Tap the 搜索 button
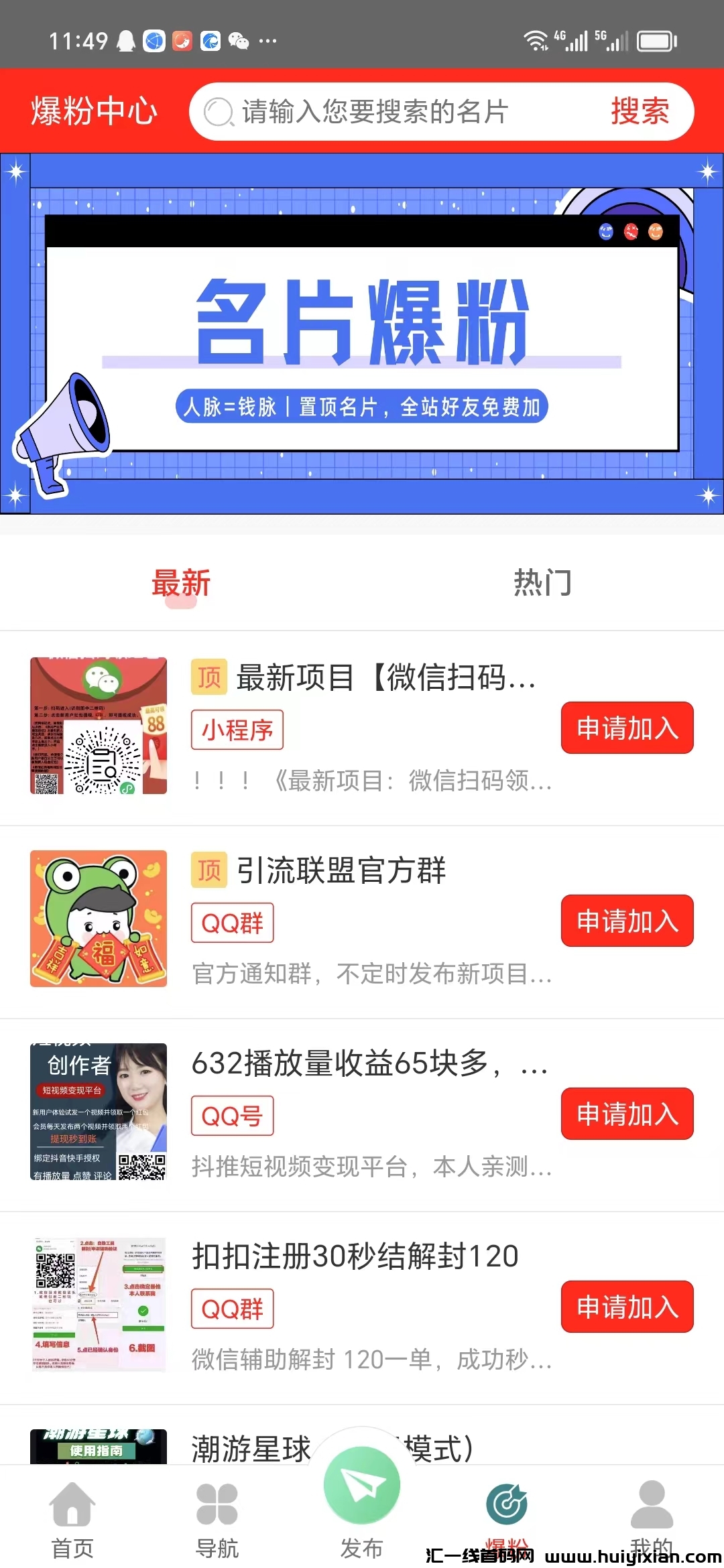The image size is (724, 1568). click(x=640, y=112)
